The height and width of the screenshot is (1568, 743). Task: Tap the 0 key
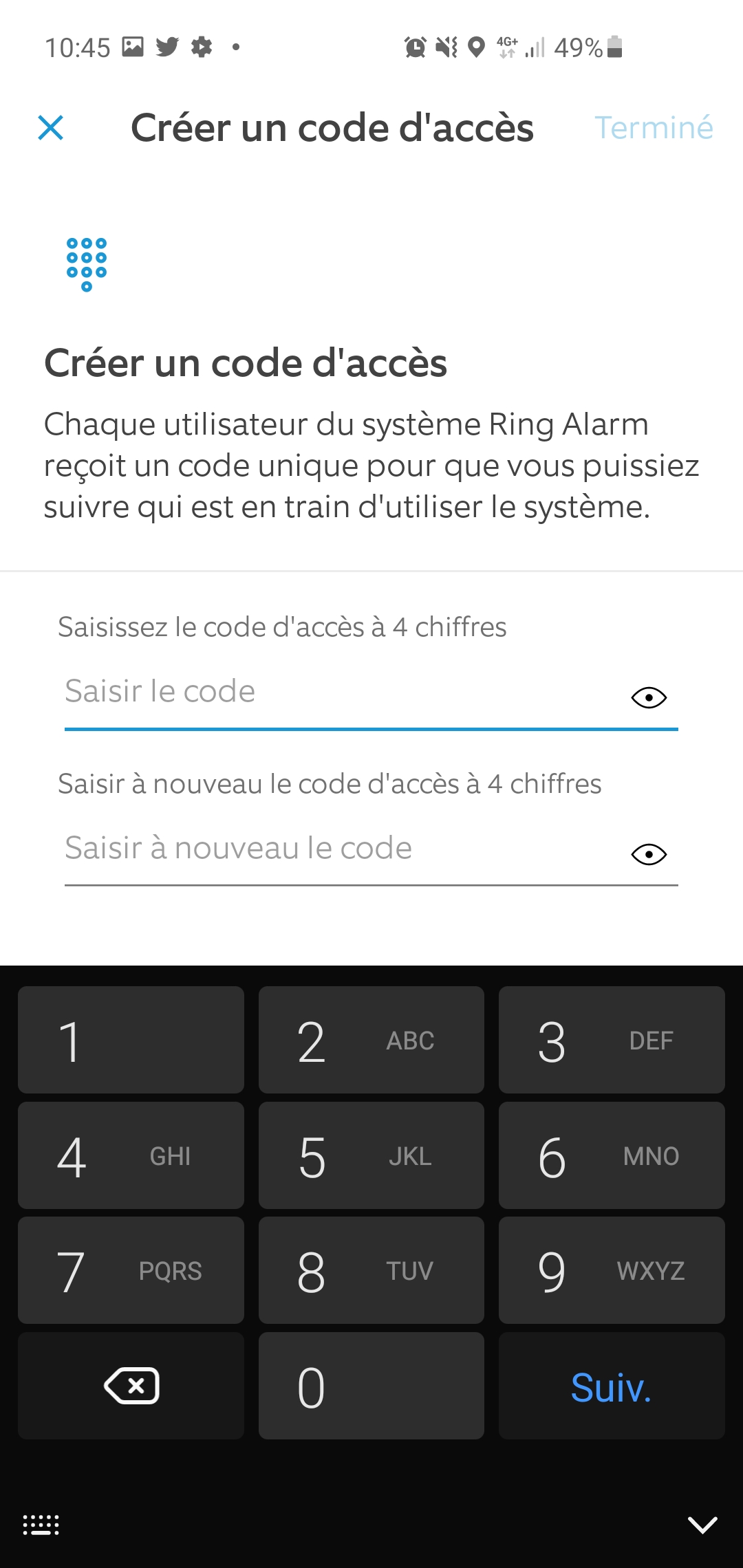pos(371,1386)
